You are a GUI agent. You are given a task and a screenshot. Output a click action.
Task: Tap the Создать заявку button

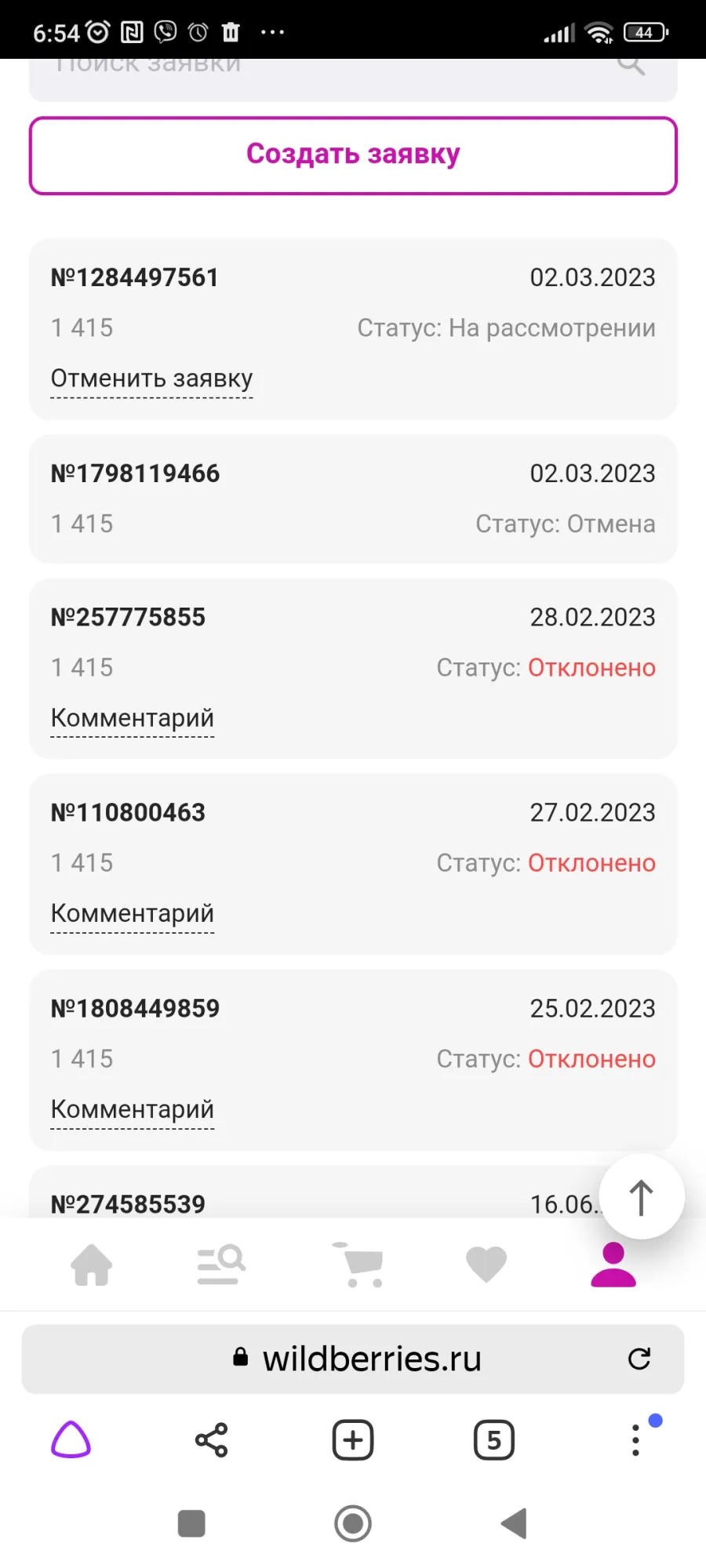click(x=353, y=155)
